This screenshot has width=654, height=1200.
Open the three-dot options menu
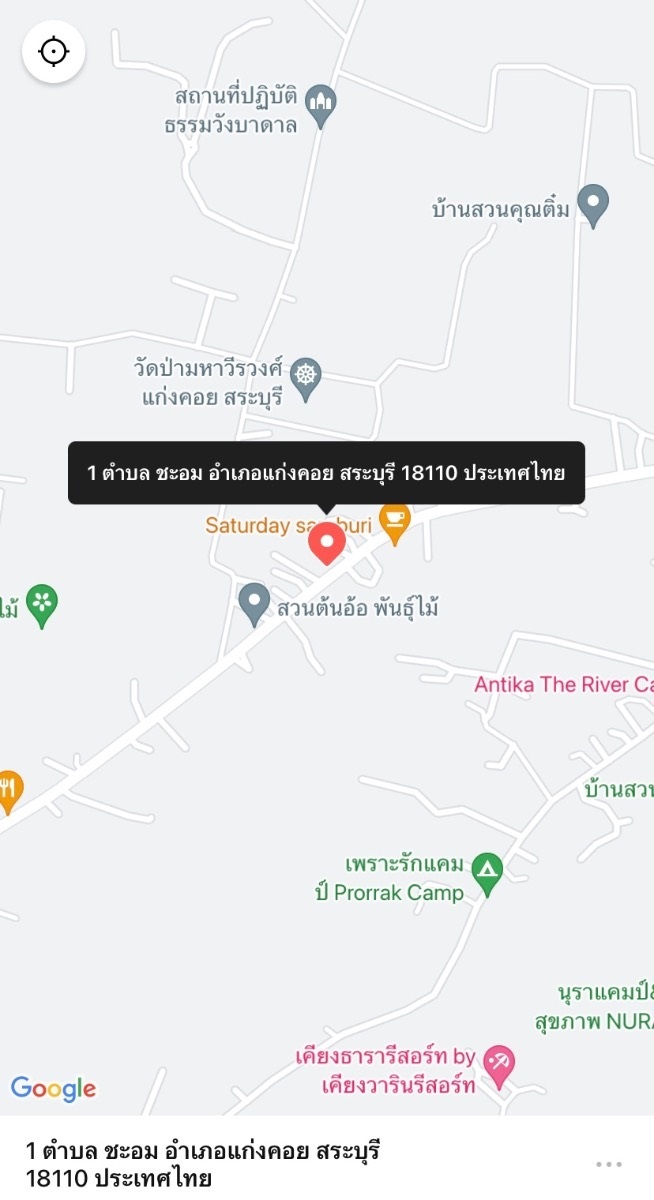click(609, 1164)
